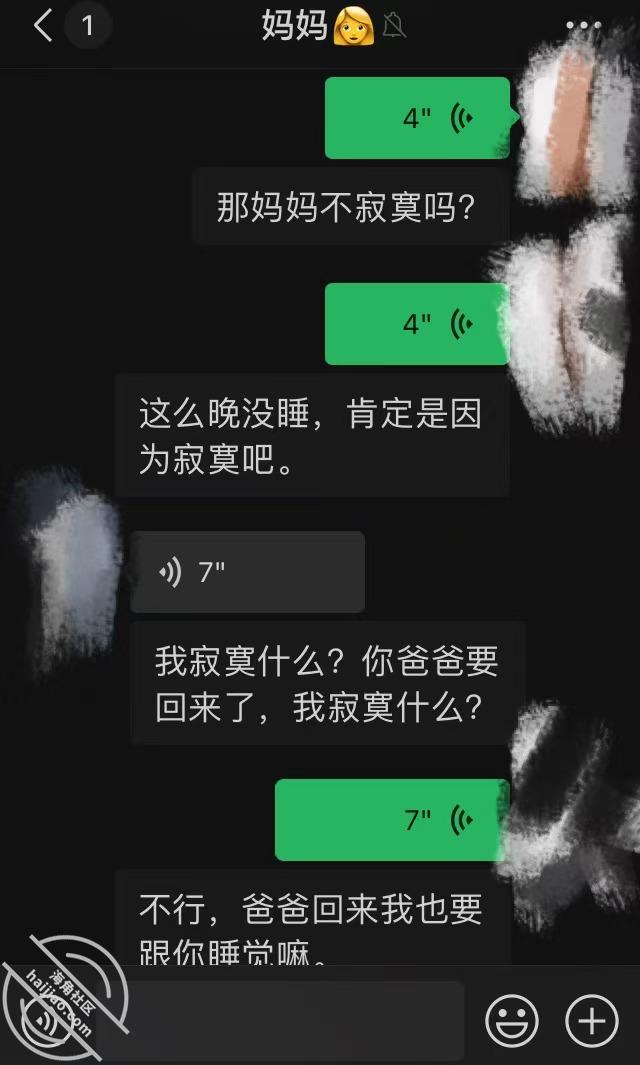Play the sent green 7-second voice message
The height and width of the screenshot is (1065, 640).
tap(392, 820)
